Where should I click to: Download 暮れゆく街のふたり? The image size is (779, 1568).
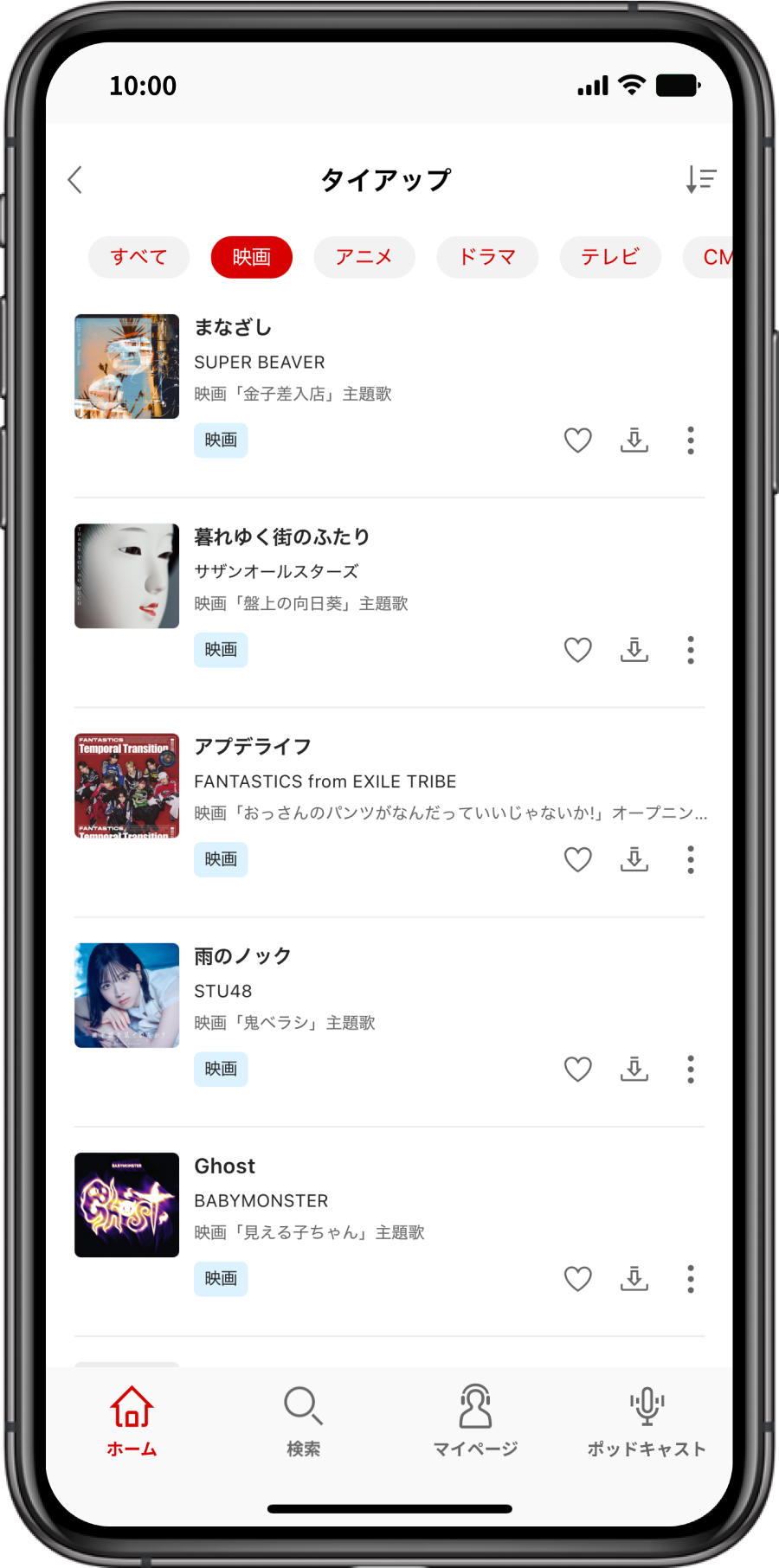coord(634,650)
